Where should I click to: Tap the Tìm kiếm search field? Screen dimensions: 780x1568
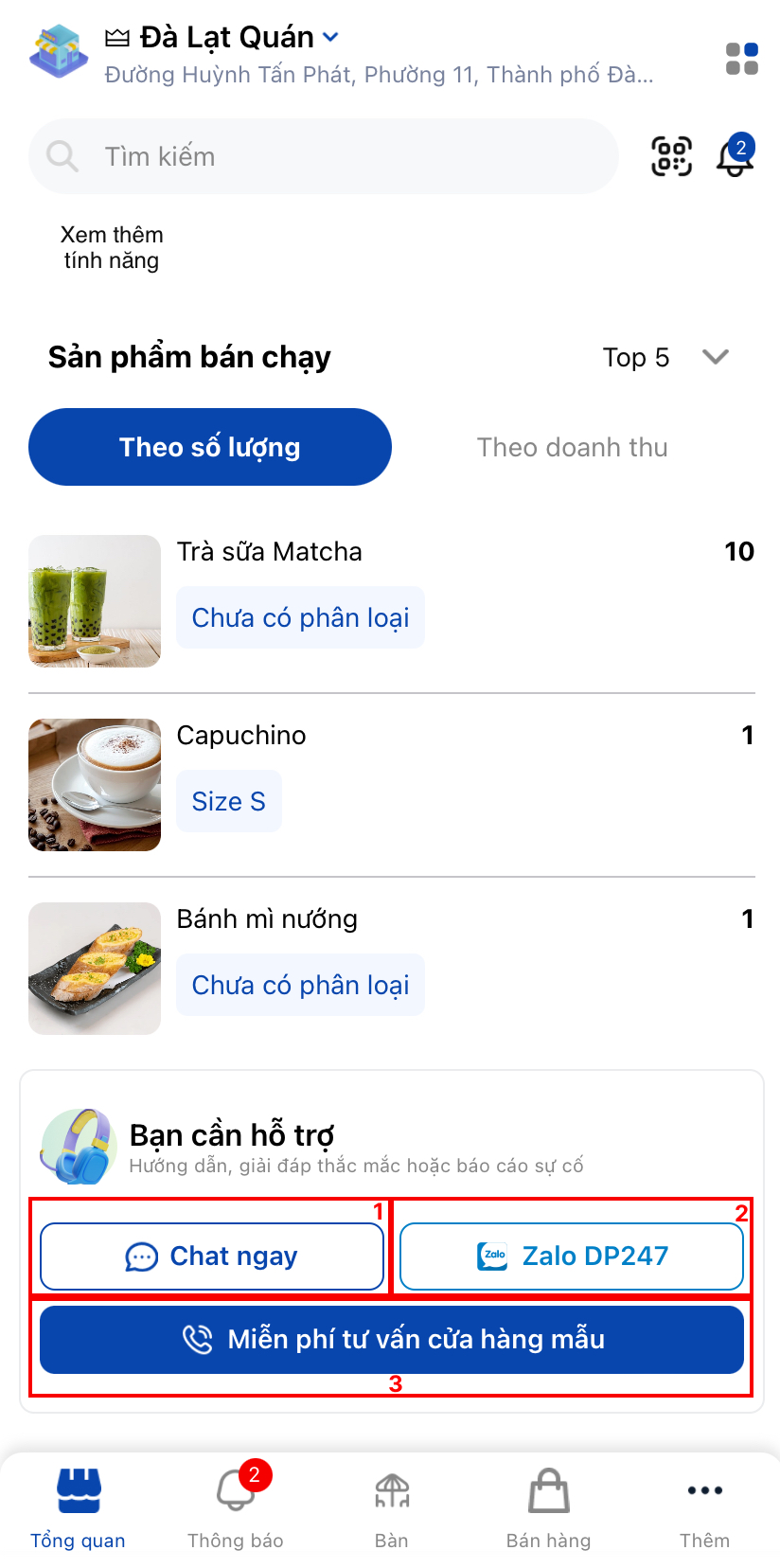(x=322, y=156)
